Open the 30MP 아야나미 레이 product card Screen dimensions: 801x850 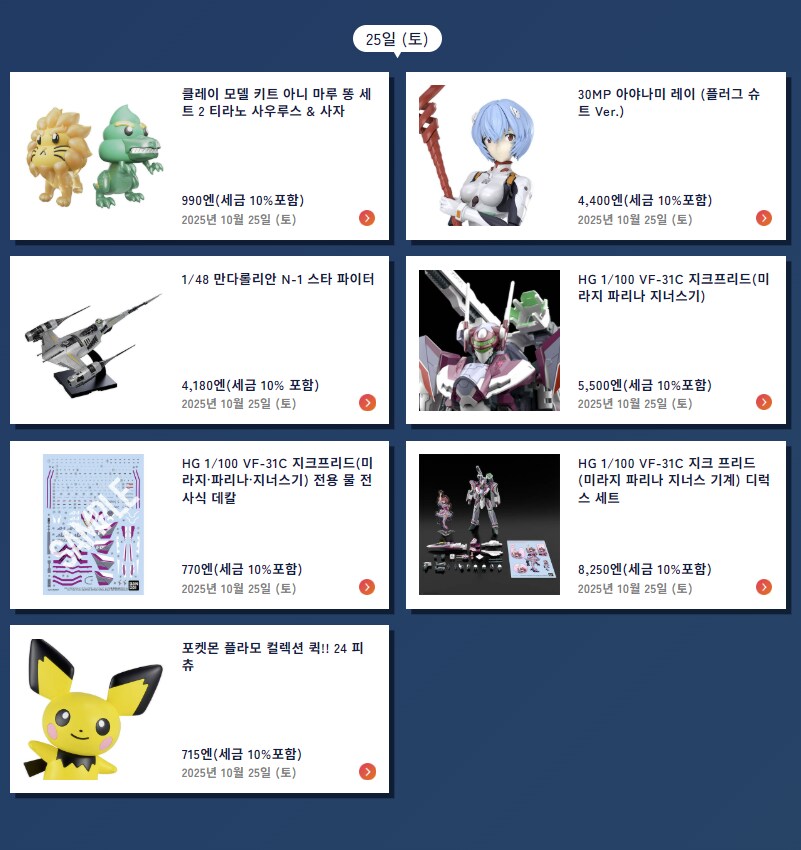(x=595, y=155)
